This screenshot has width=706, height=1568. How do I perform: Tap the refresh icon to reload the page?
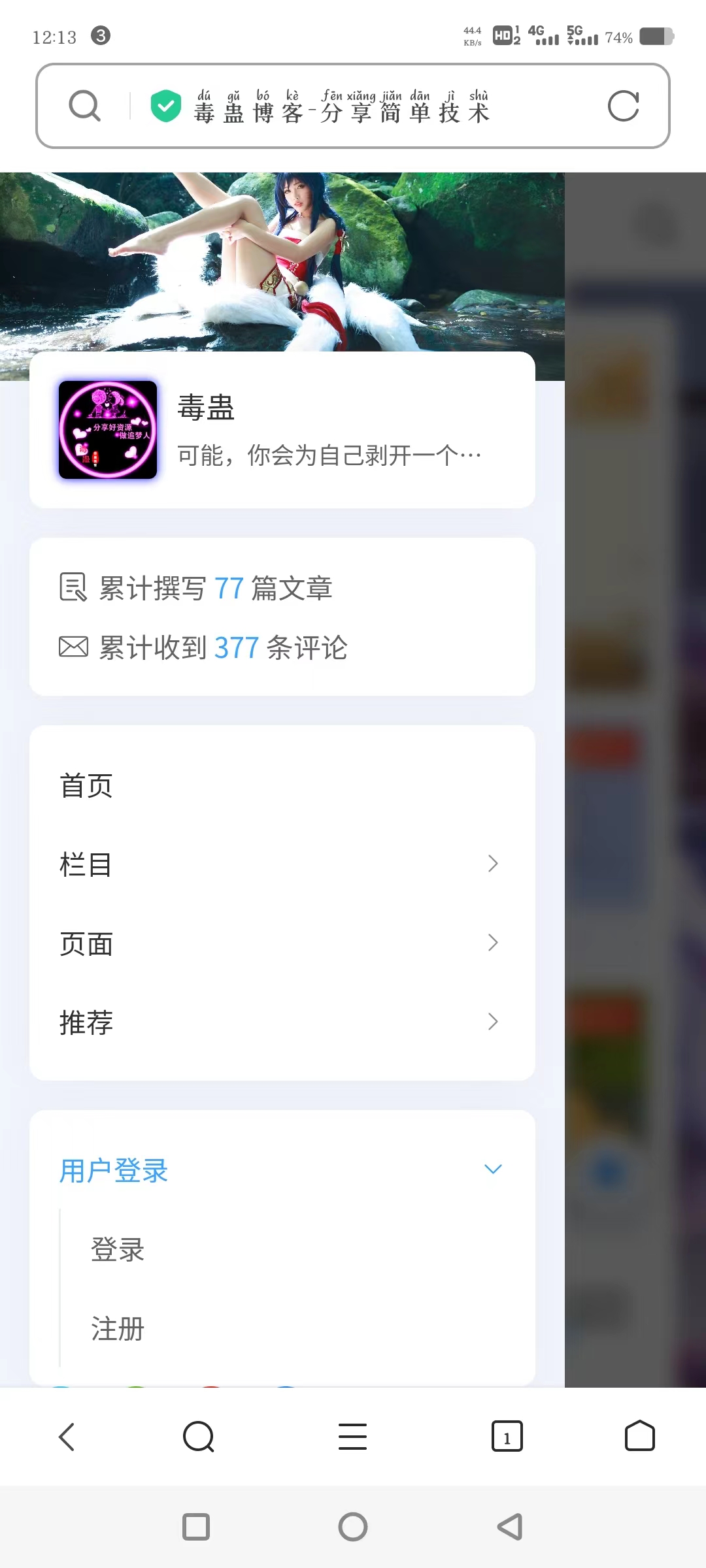tap(623, 105)
